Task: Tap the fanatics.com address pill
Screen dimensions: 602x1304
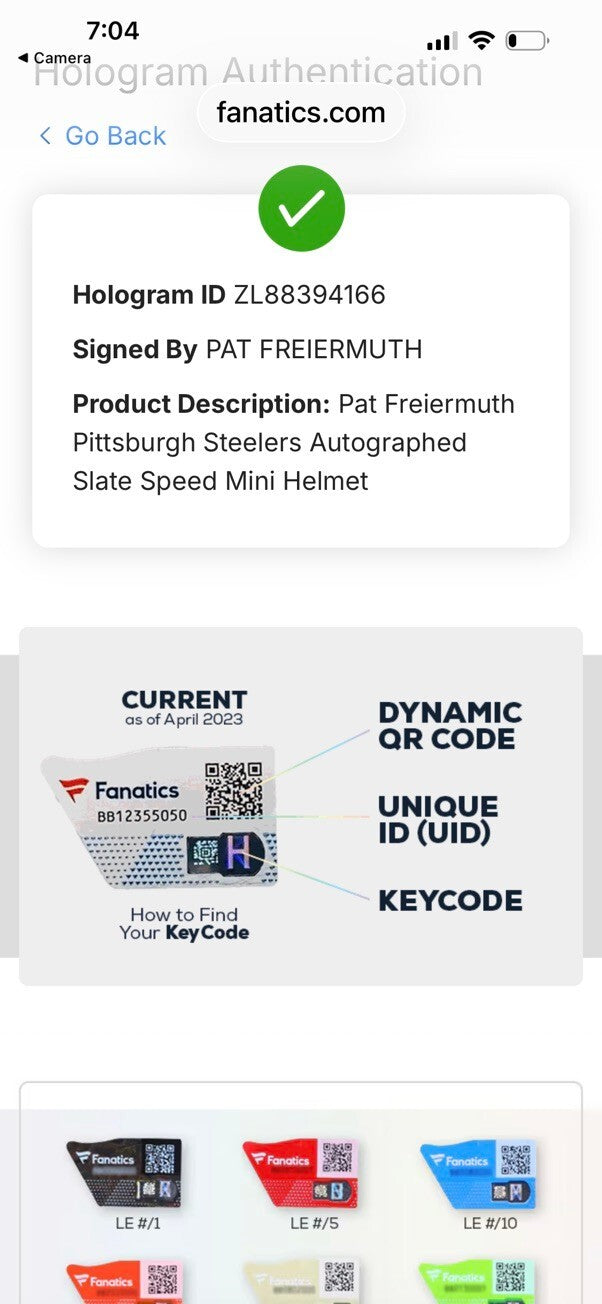Action: click(301, 113)
